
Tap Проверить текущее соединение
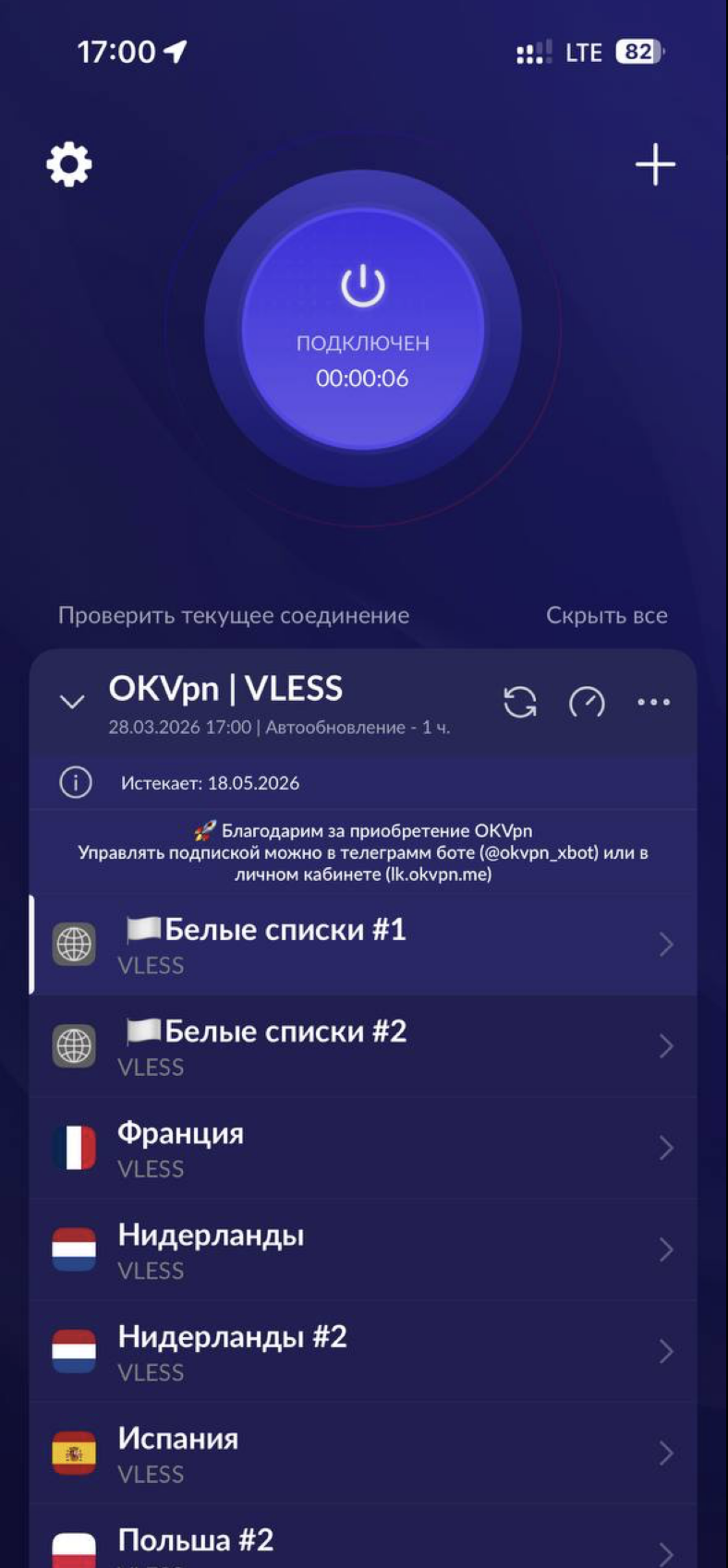pyautogui.click(x=234, y=615)
